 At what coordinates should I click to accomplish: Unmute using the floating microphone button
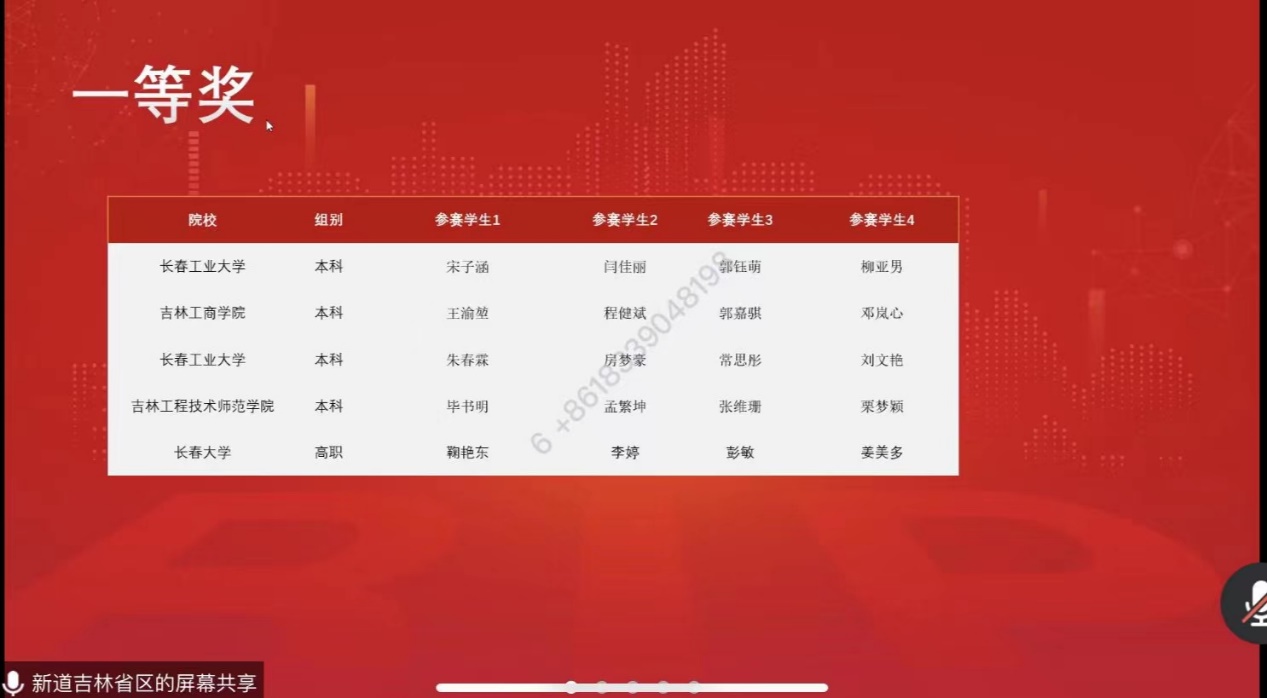pyautogui.click(x=1248, y=603)
